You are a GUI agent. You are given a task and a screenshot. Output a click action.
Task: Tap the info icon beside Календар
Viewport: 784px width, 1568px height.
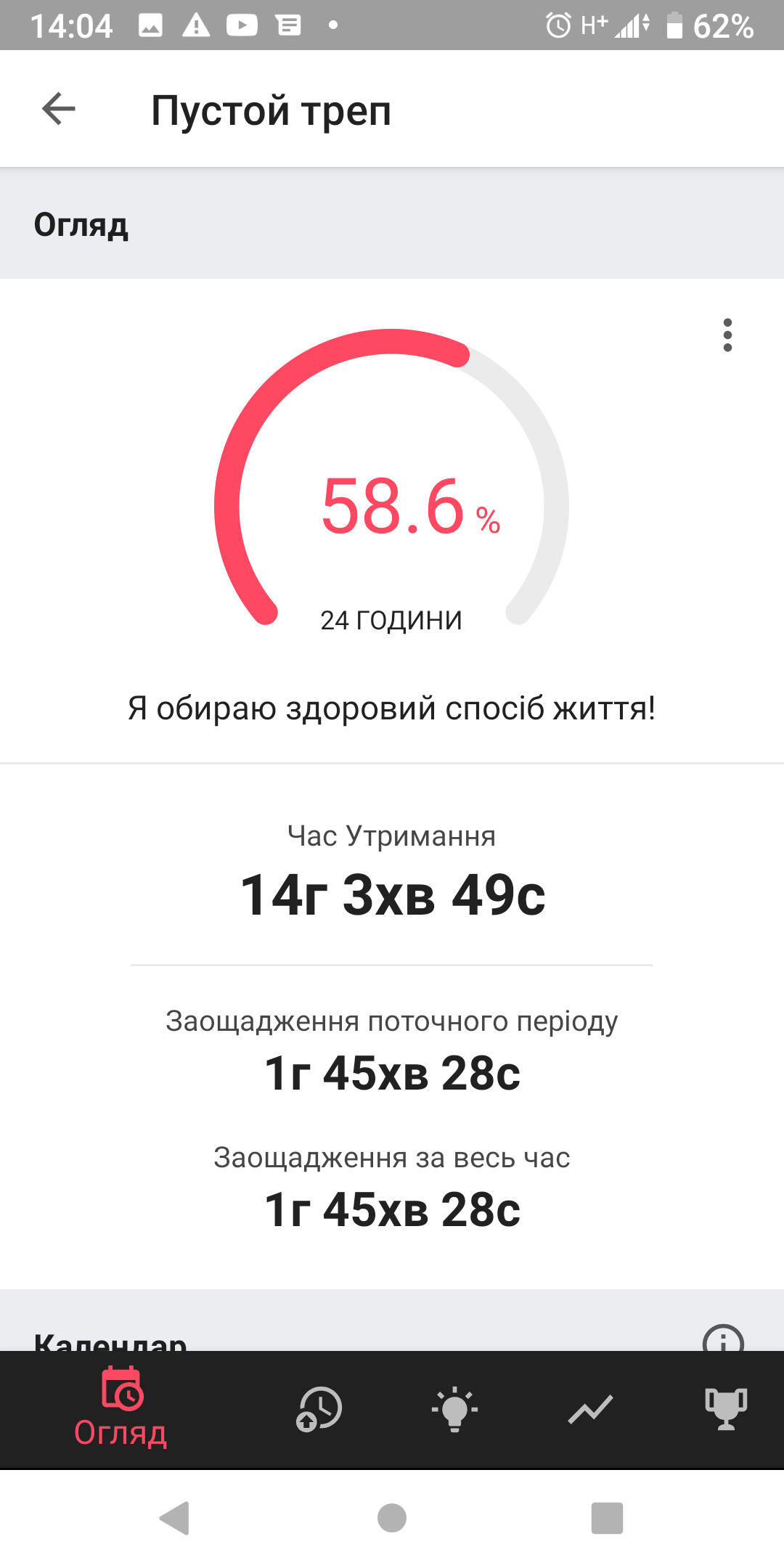723,1339
